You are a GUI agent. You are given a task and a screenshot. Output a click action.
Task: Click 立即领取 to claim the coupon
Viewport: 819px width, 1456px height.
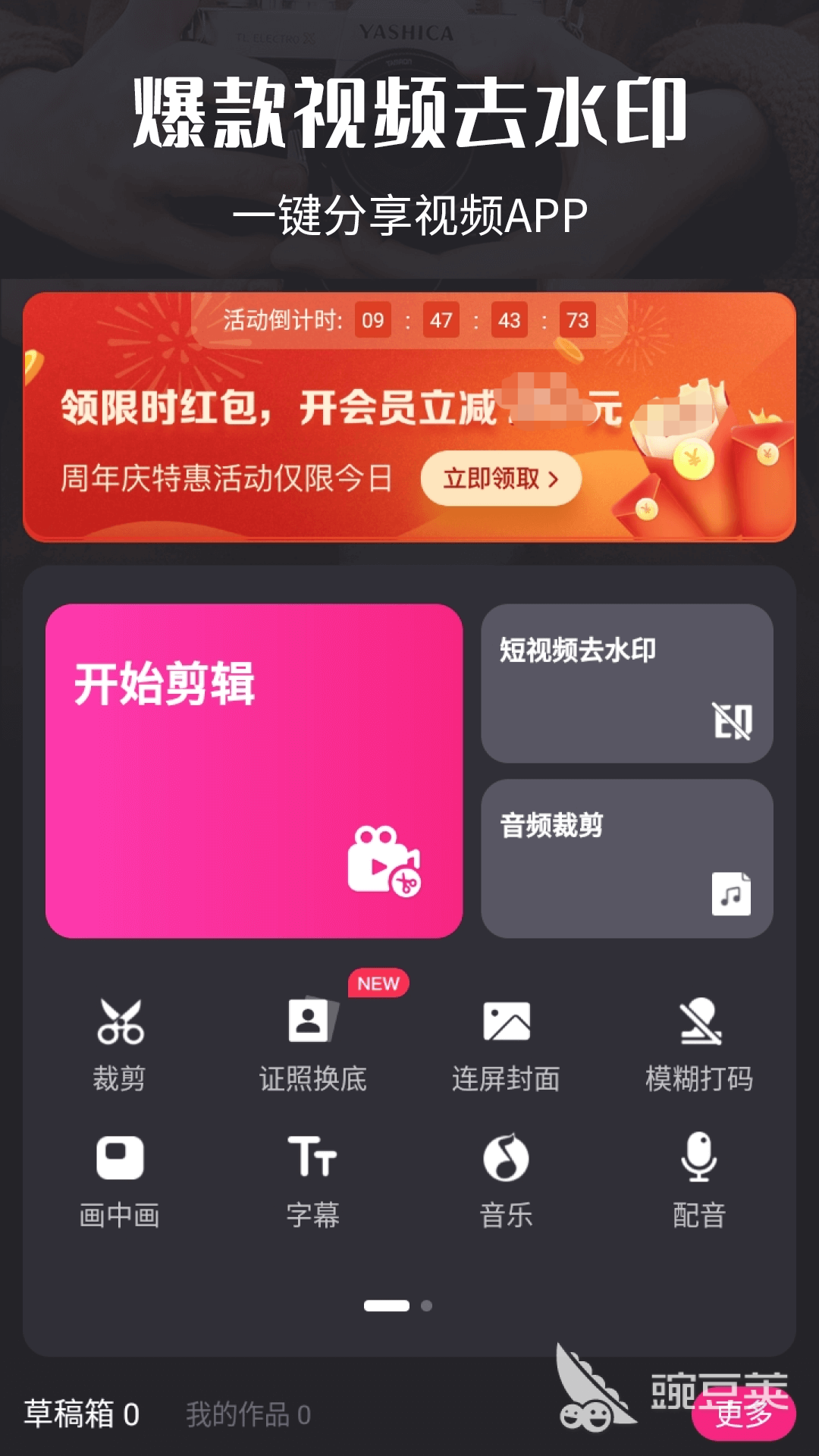coord(502,477)
